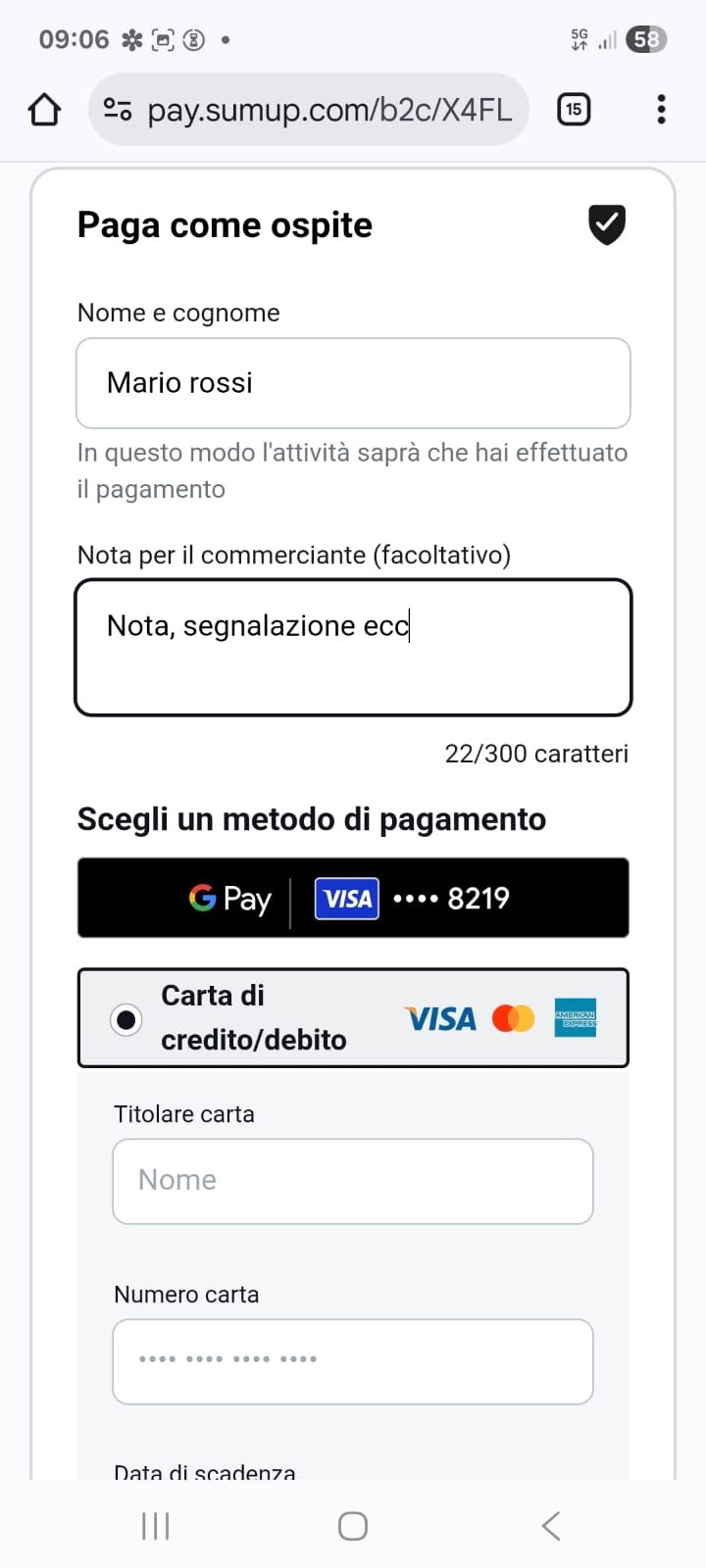The height and width of the screenshot is (1568, 706).
Task: Tap the Nota per il commerciante text box
Action: coord(353,648)
